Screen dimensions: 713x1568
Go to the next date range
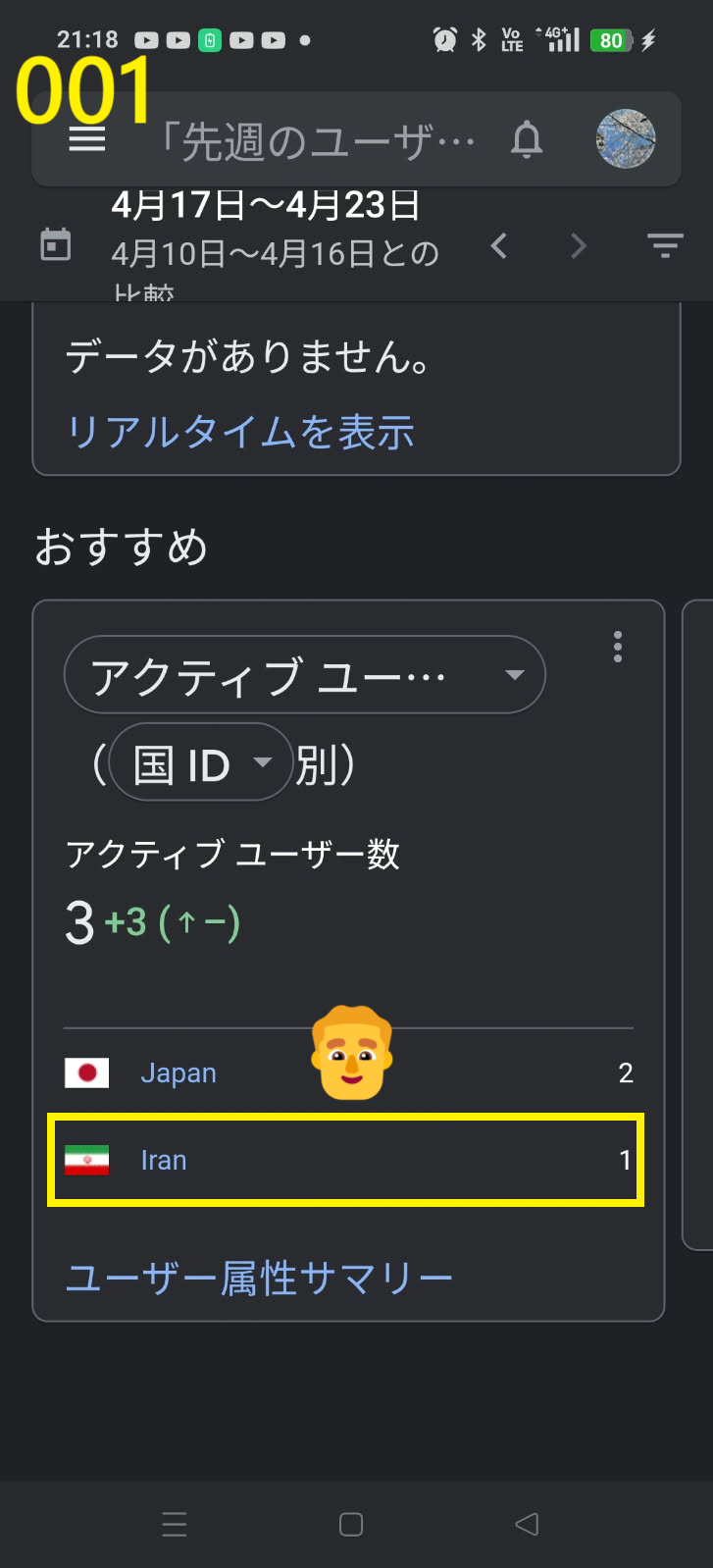(579, 245)
